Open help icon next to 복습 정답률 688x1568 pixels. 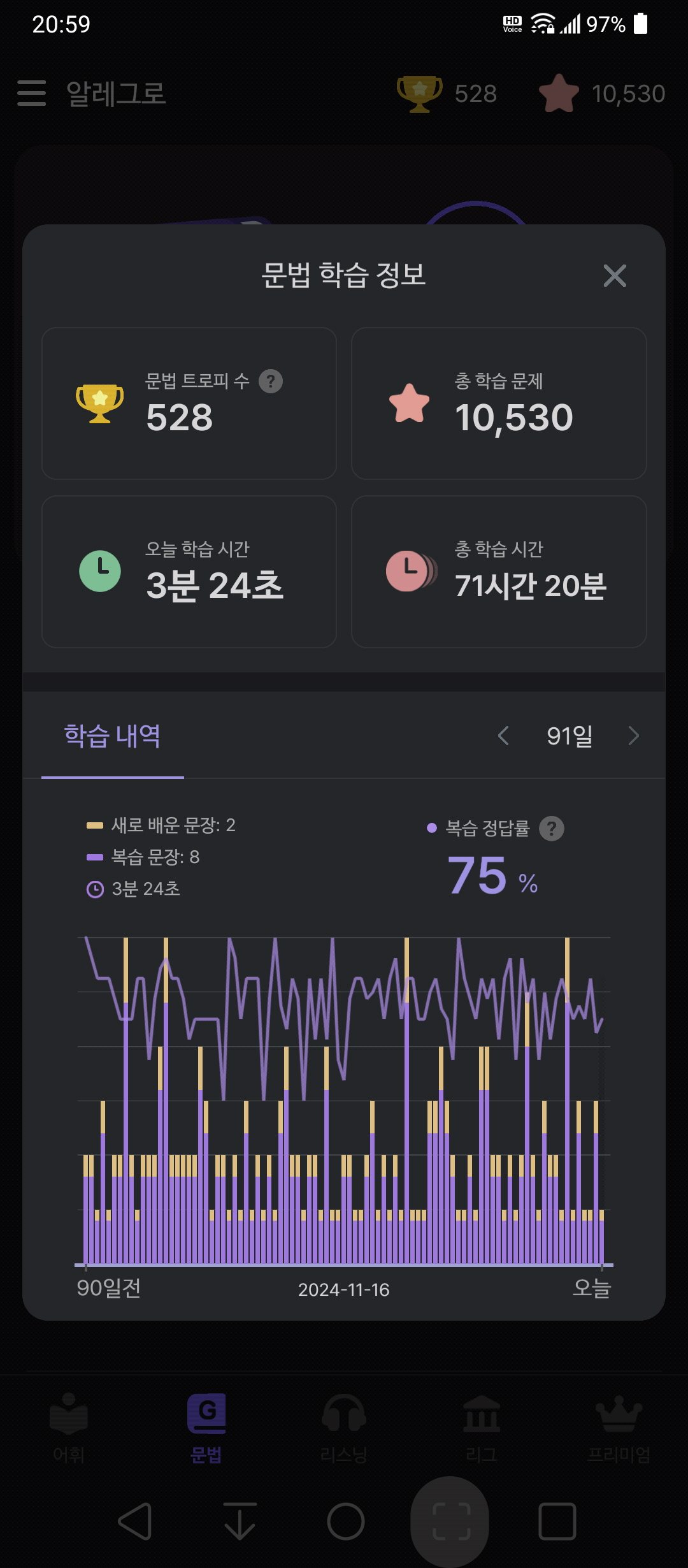[x=552, y=828]
